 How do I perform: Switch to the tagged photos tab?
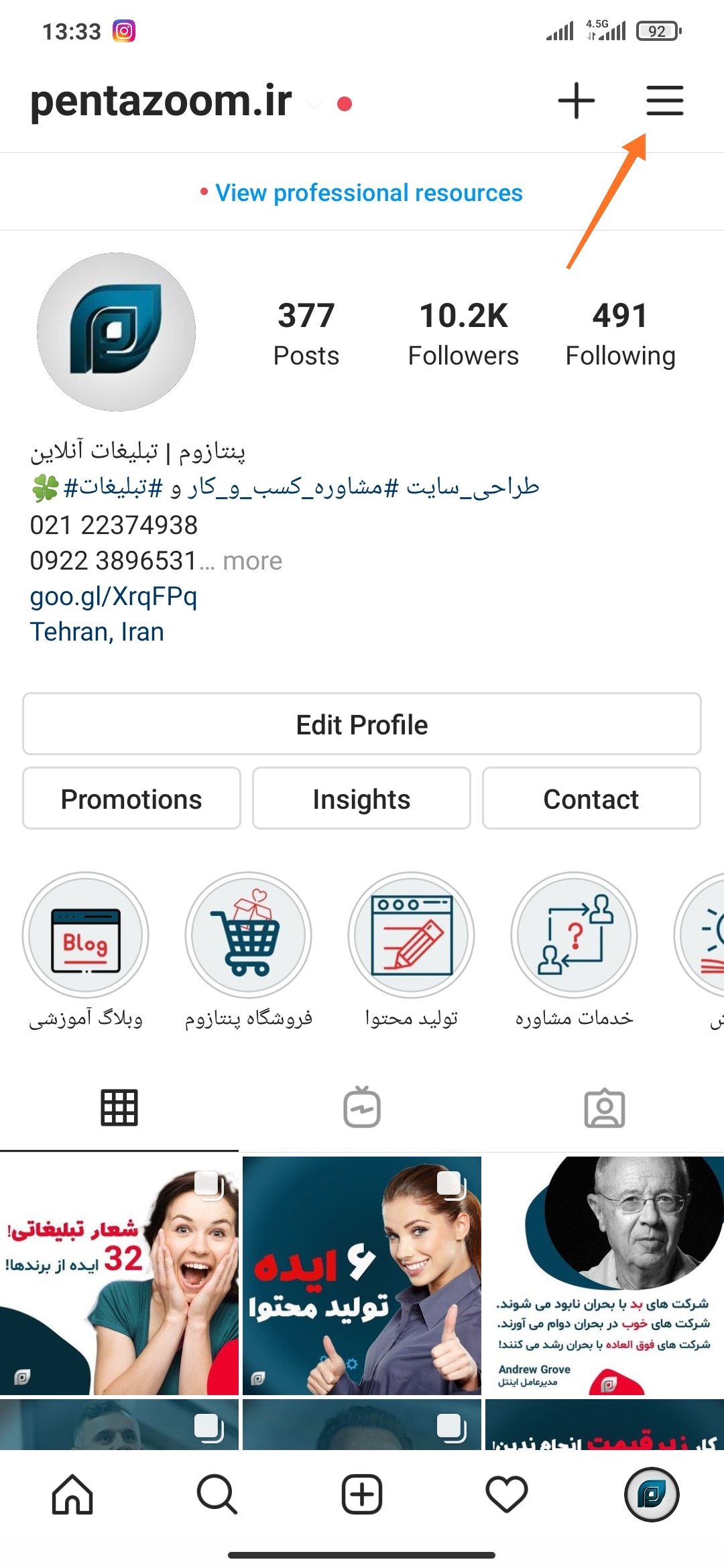(x=604, y=1108)
